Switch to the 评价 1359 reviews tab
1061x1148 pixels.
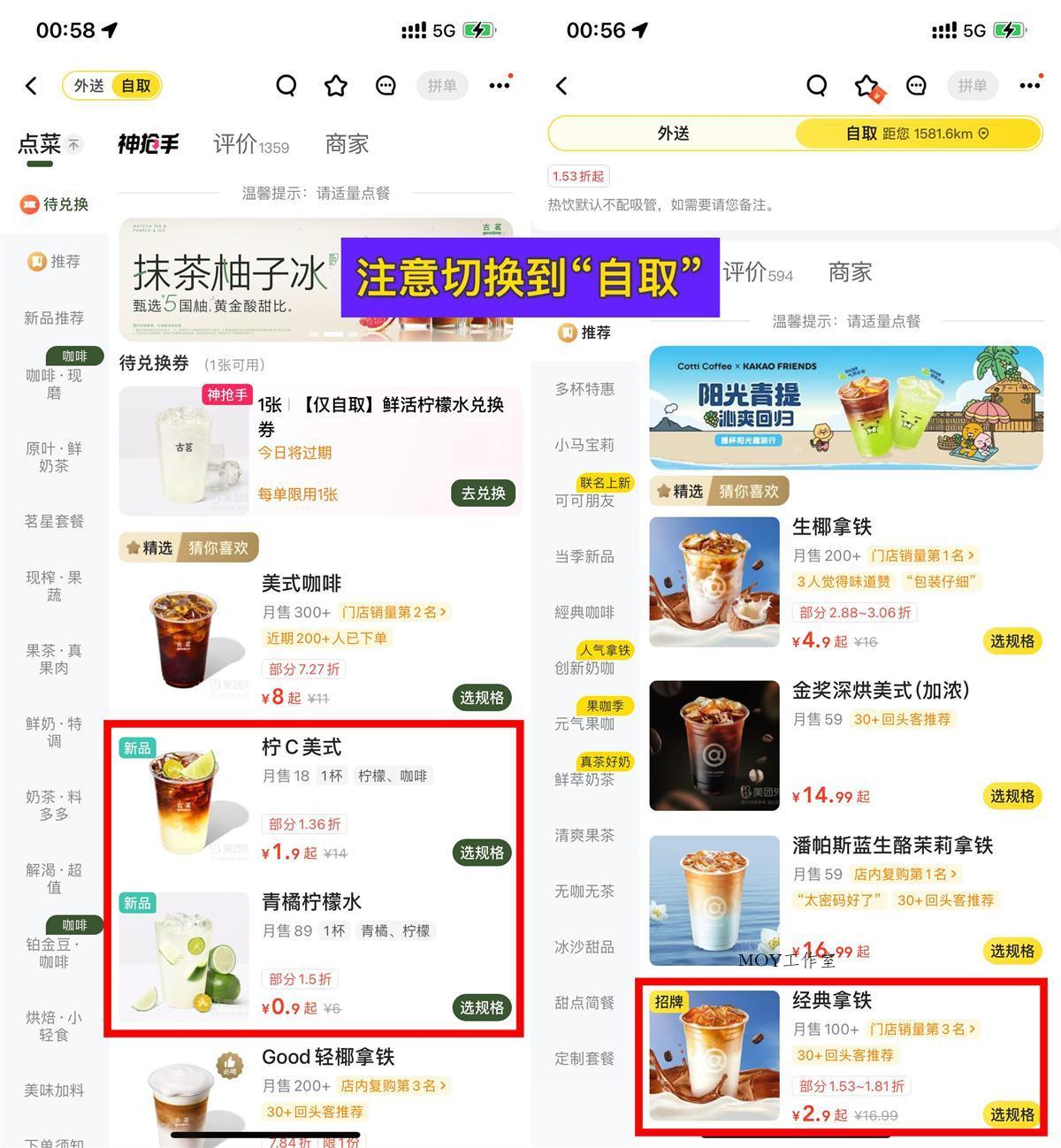(x=250, y=143)
